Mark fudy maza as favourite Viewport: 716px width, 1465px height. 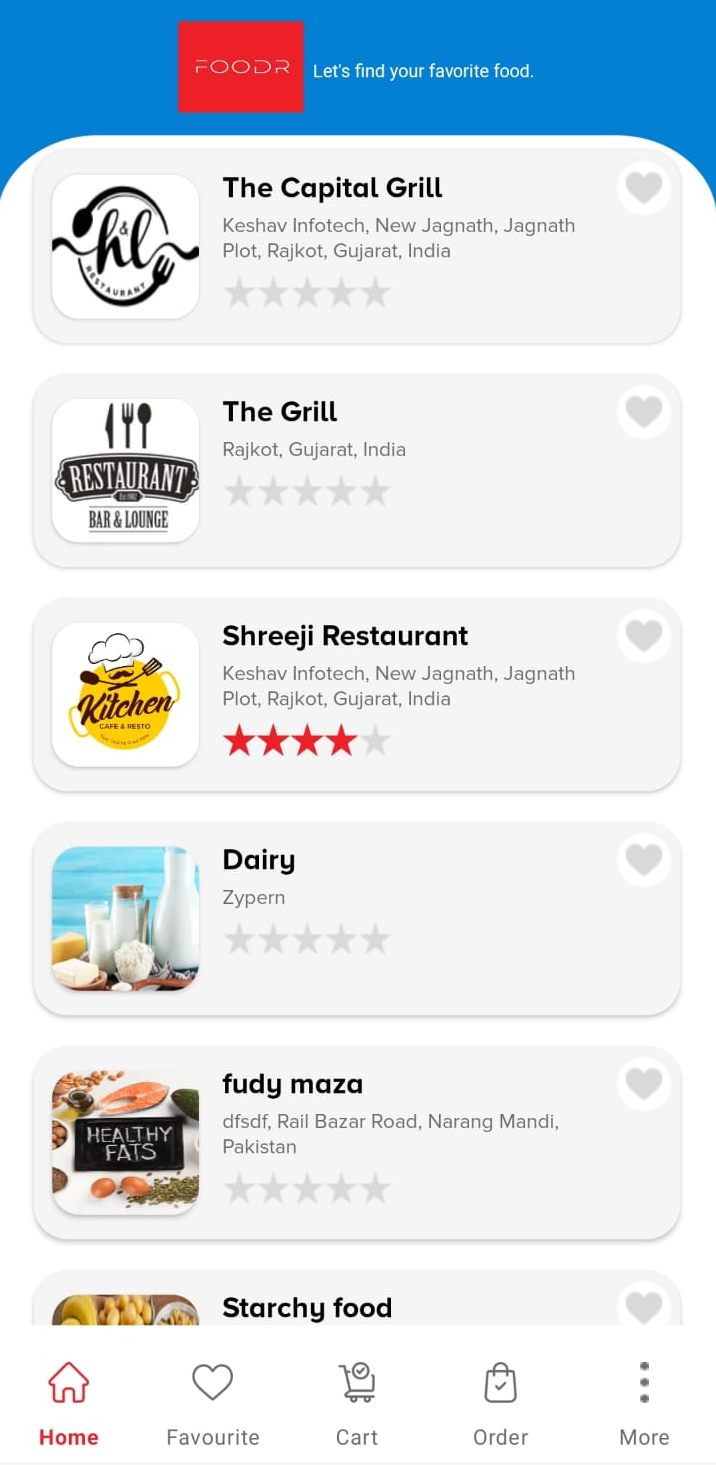[643, 1084]
